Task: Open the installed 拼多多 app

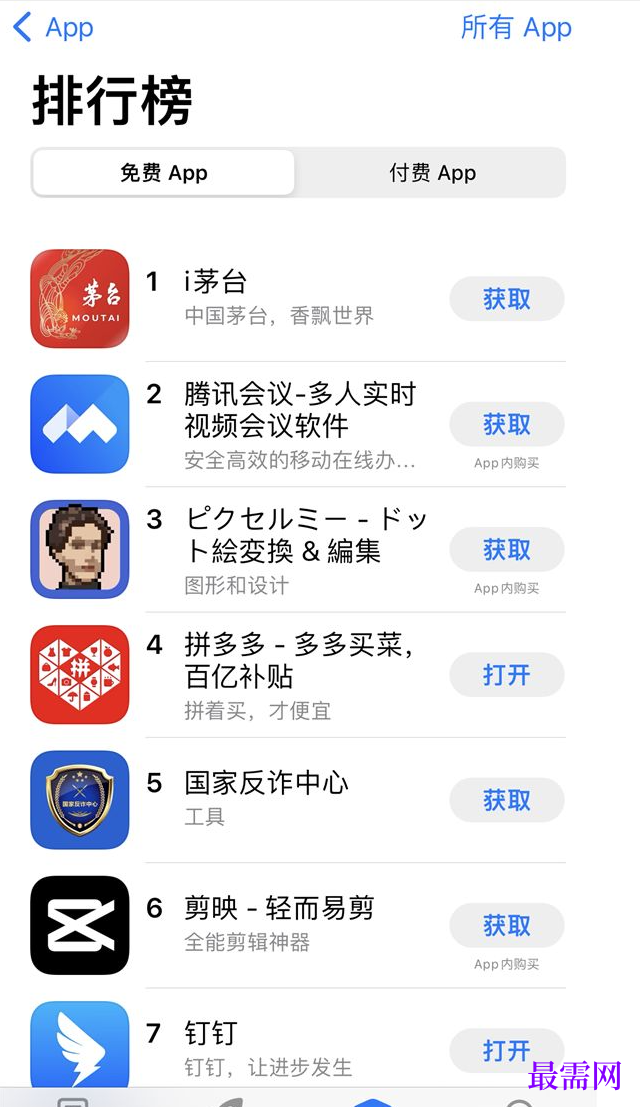Action: (x=506, y=675)
